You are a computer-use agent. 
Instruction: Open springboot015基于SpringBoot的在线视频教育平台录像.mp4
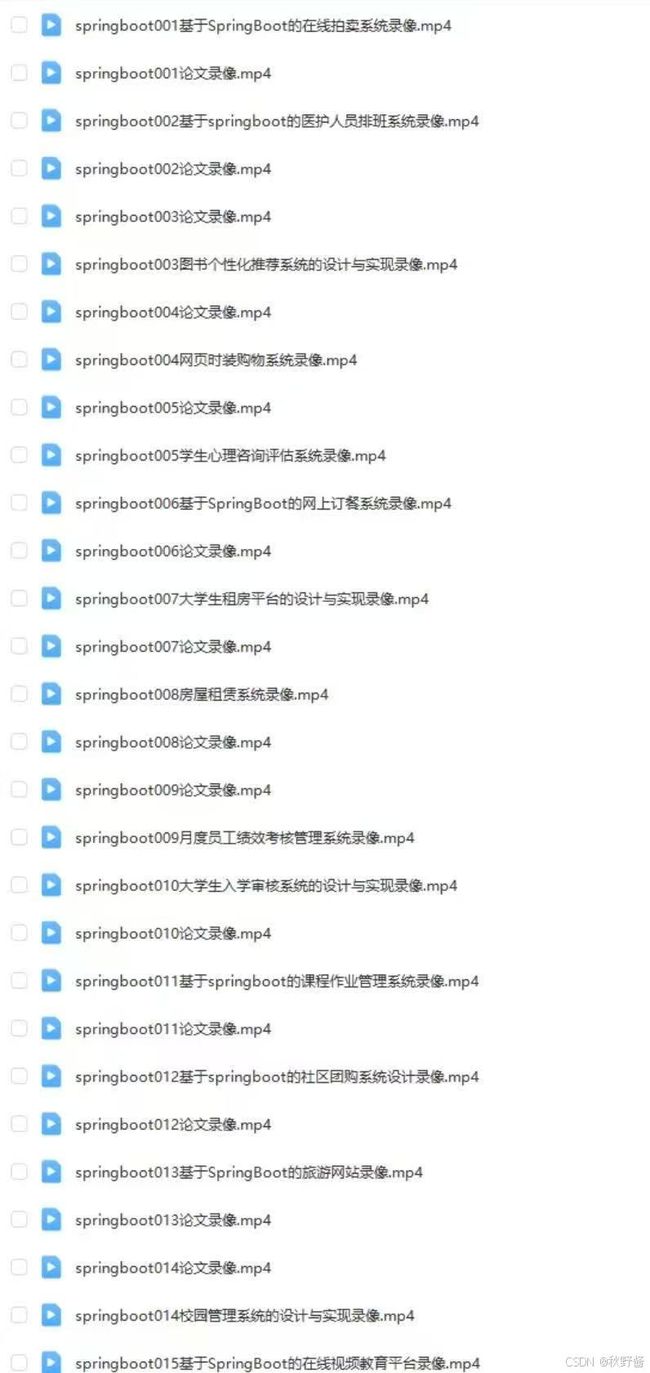pyautogui.click(x=277, y=1363)
